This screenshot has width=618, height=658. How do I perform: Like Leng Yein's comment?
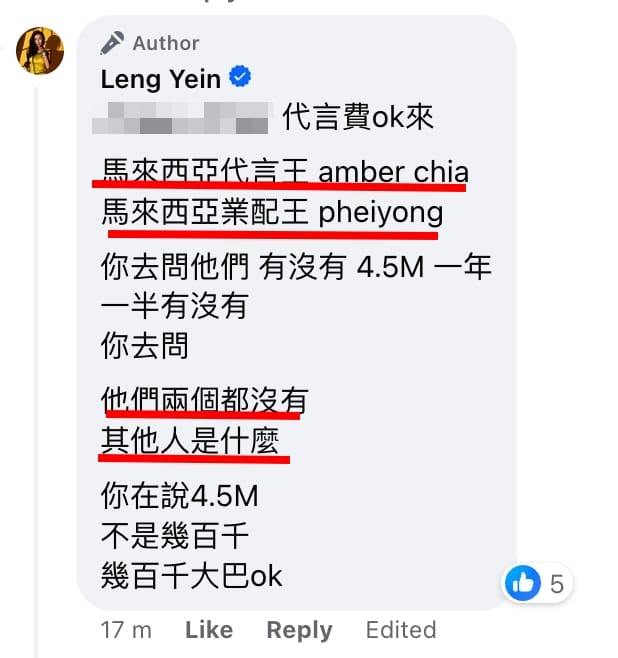(209, 630)
